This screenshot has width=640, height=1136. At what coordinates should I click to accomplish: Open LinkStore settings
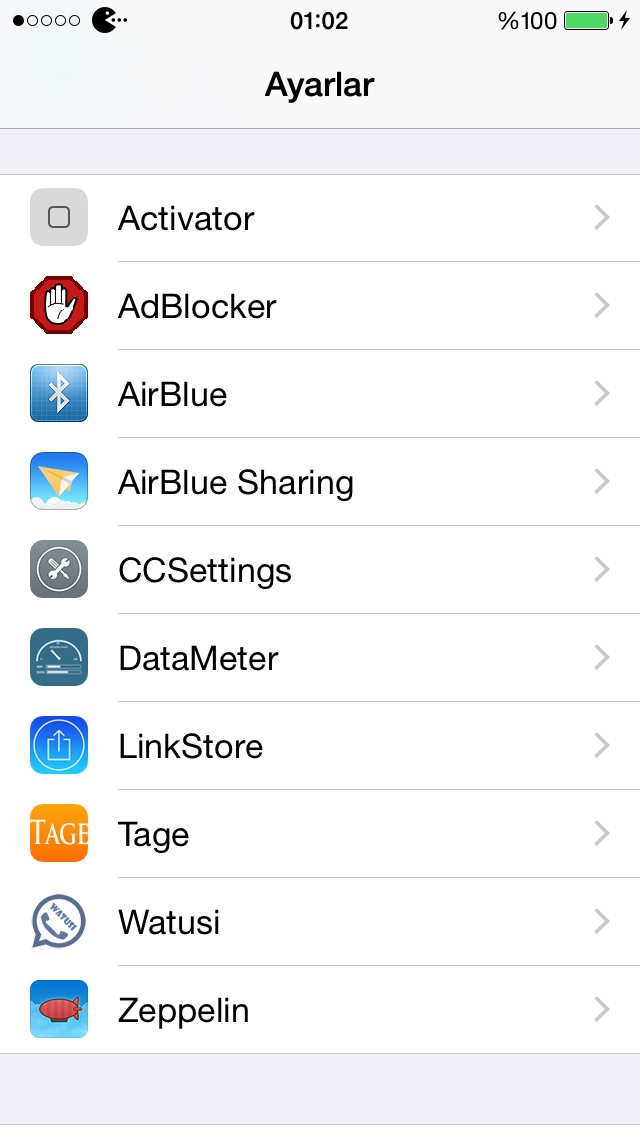(x=320, y=746)
